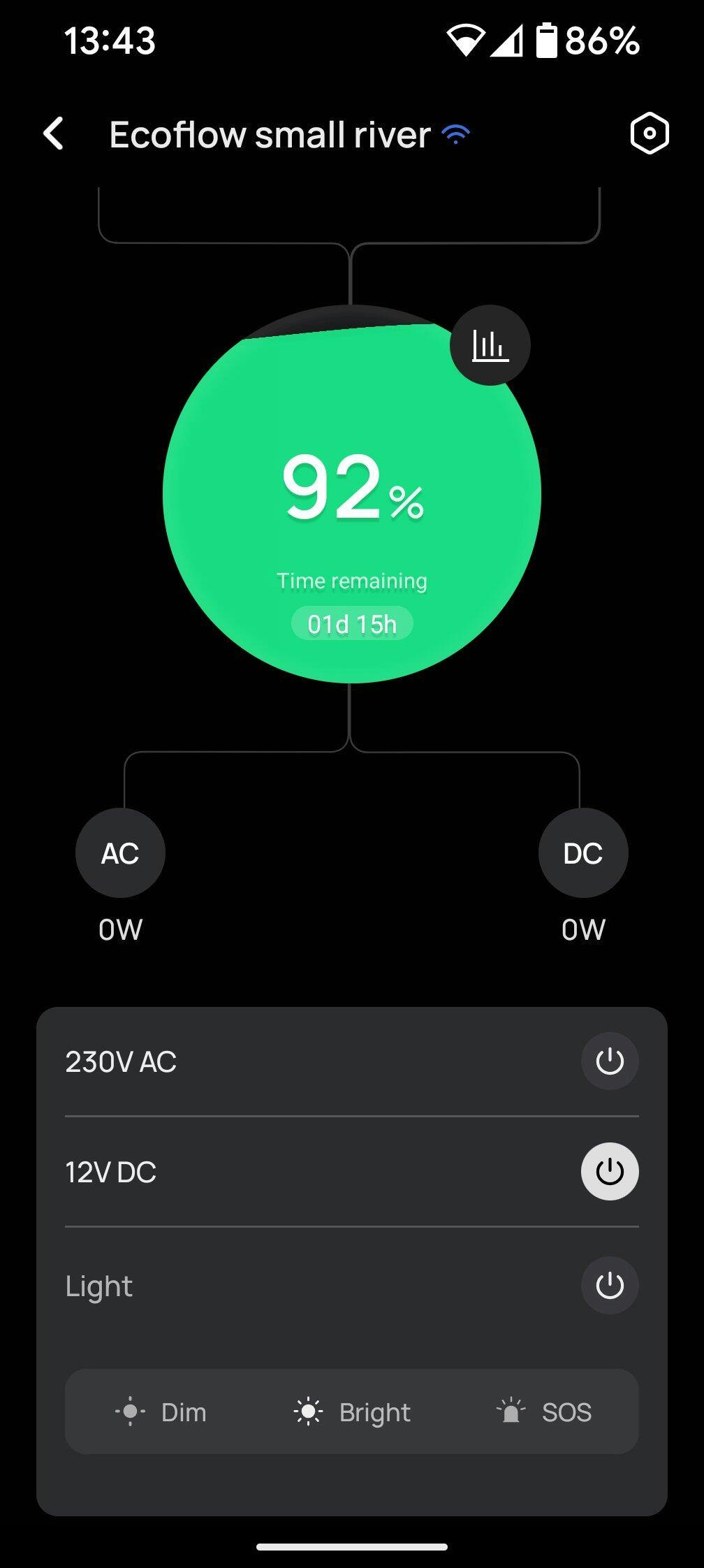Open device settings hexagon icon
Image resolution: width=704 pixels, height=1568 pixels.
click(x=649, y=133)
